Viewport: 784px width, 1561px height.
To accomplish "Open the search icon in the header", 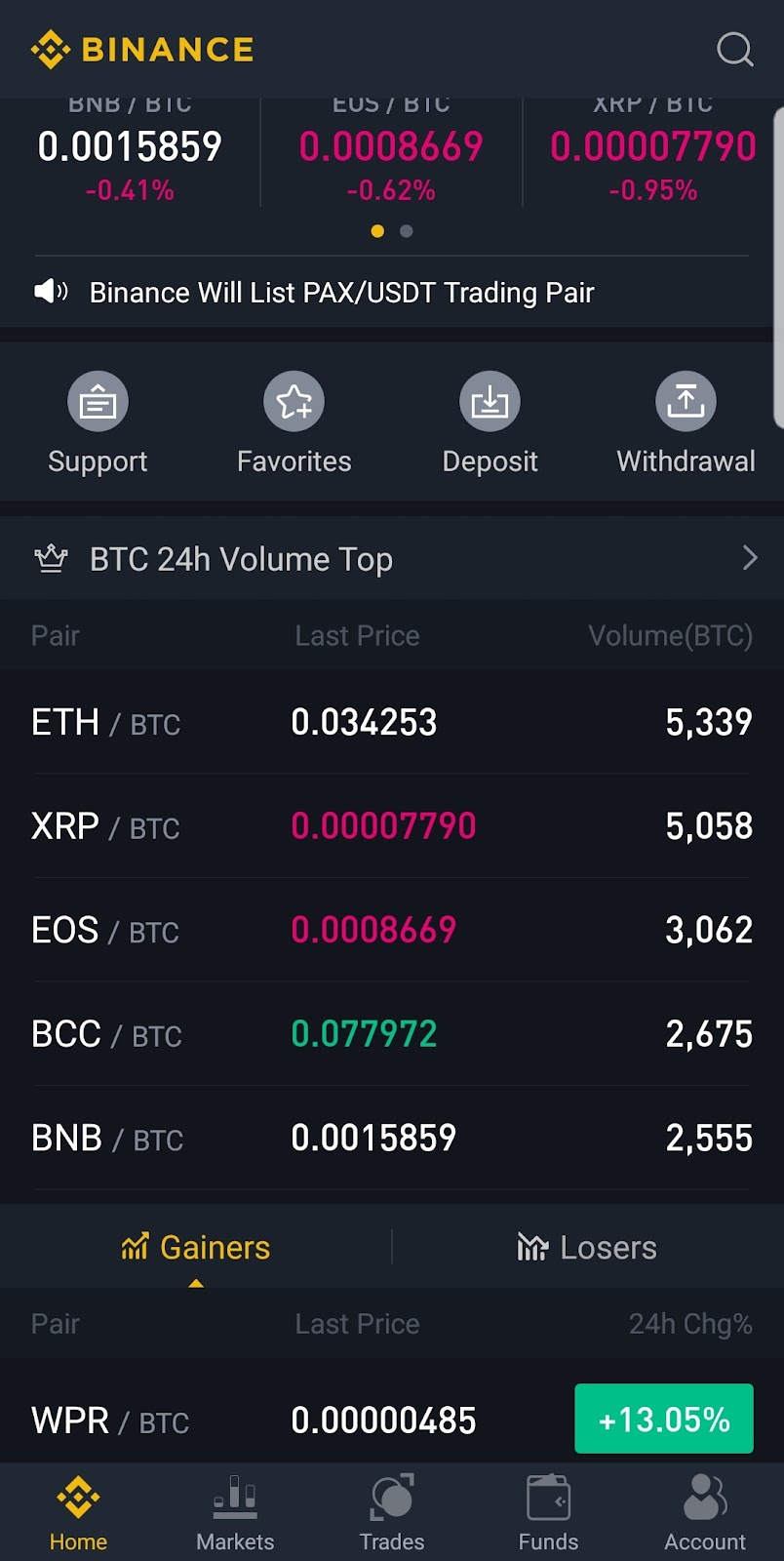I will 734,49.
